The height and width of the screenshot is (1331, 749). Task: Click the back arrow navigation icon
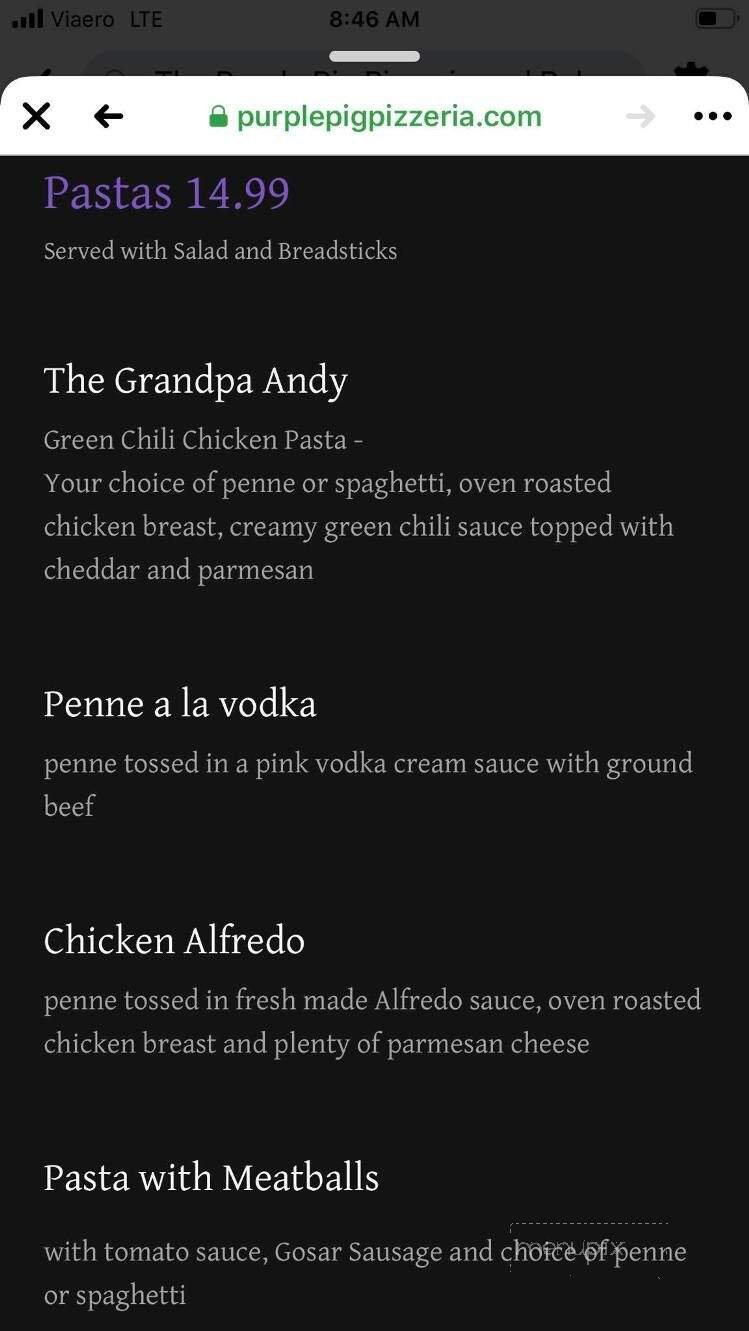108,116
